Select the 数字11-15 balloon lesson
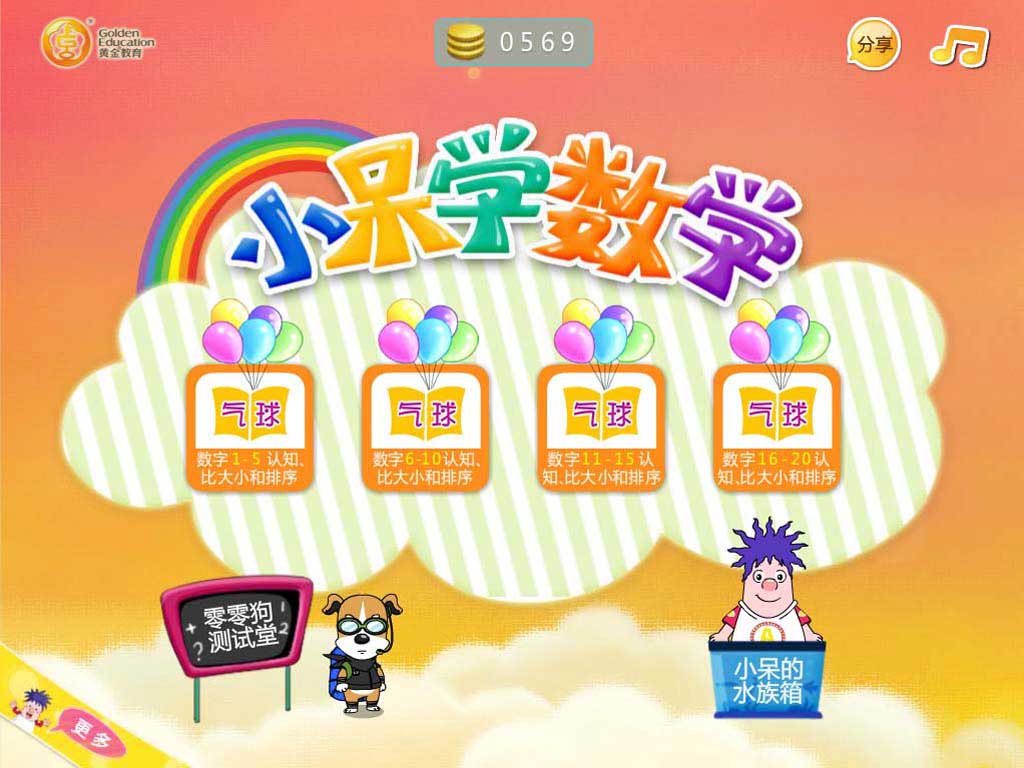 601,427
